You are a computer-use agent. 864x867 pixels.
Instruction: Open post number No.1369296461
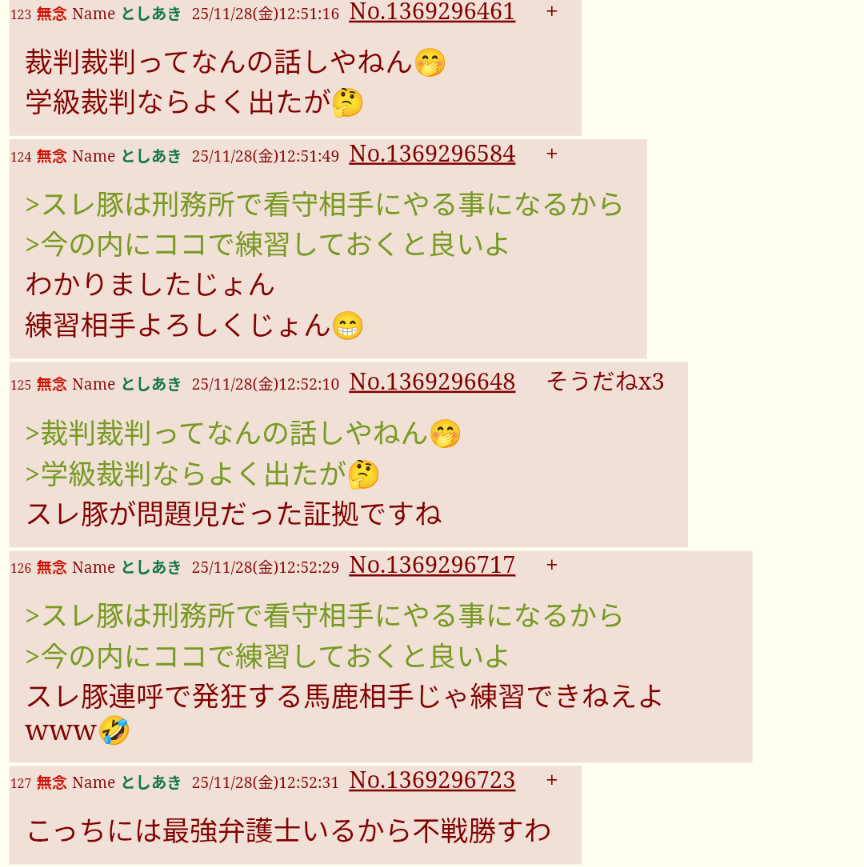432,12
